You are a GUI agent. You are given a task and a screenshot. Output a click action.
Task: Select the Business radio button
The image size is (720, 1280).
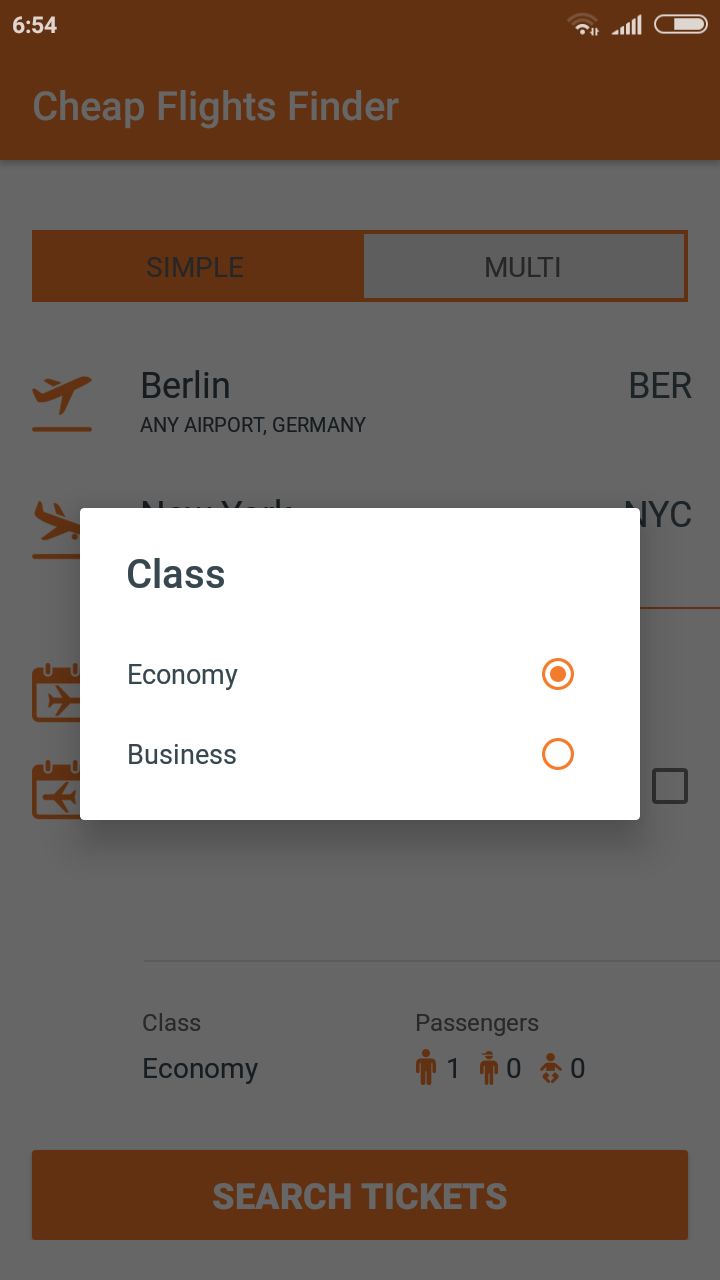[x=557, y=754]
